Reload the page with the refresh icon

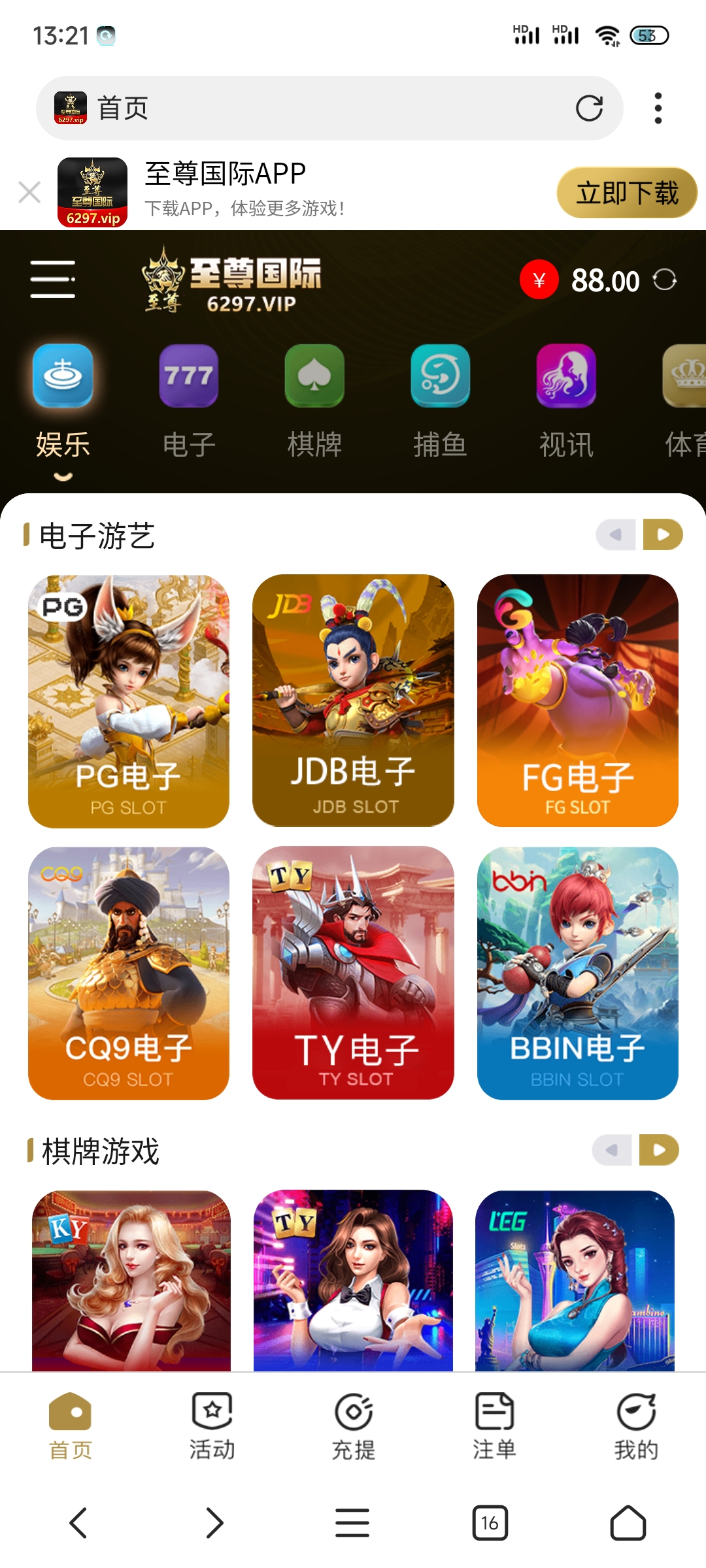point(588,108)
